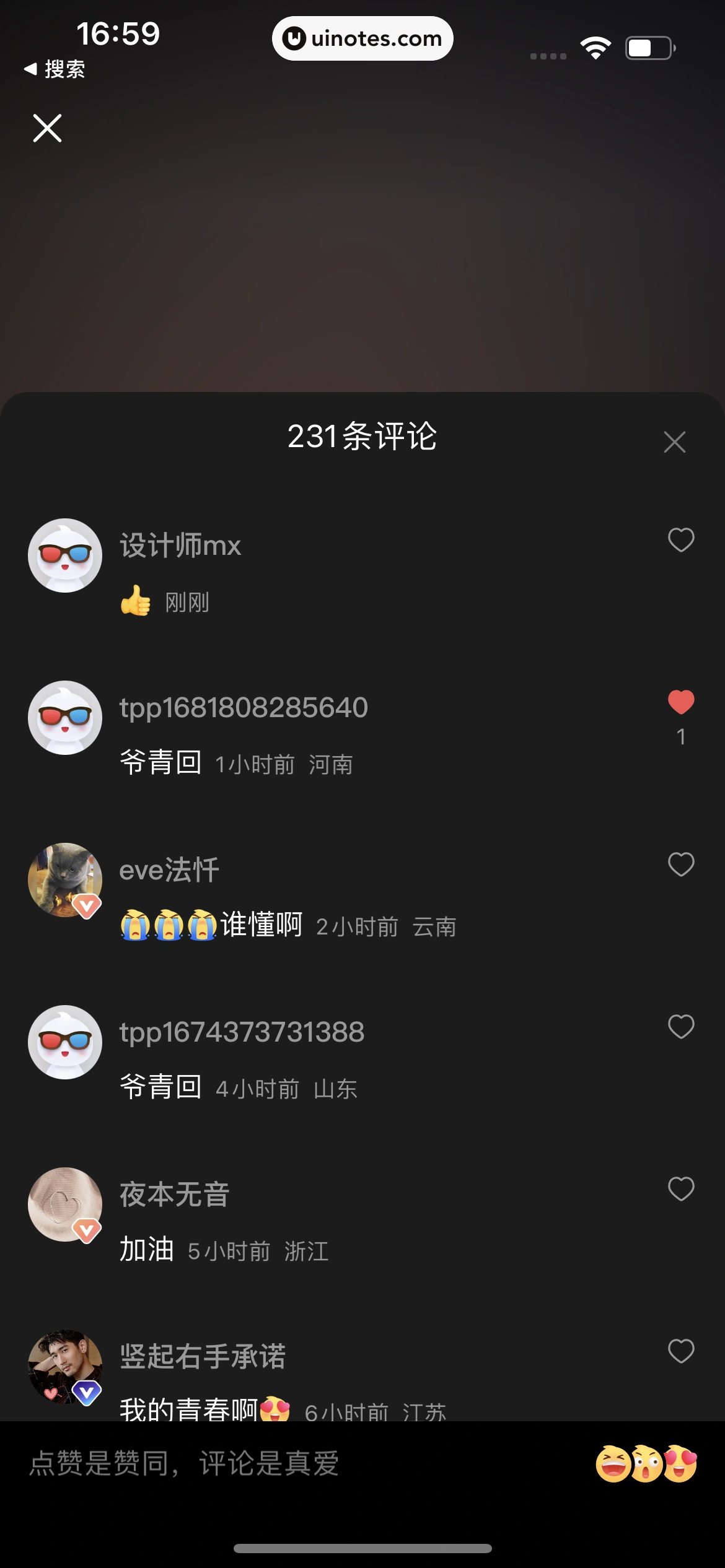Return to 搜索 via the status bar back link
The height and width of the screenshot is (1568, 725).
(x=55, y=69)
